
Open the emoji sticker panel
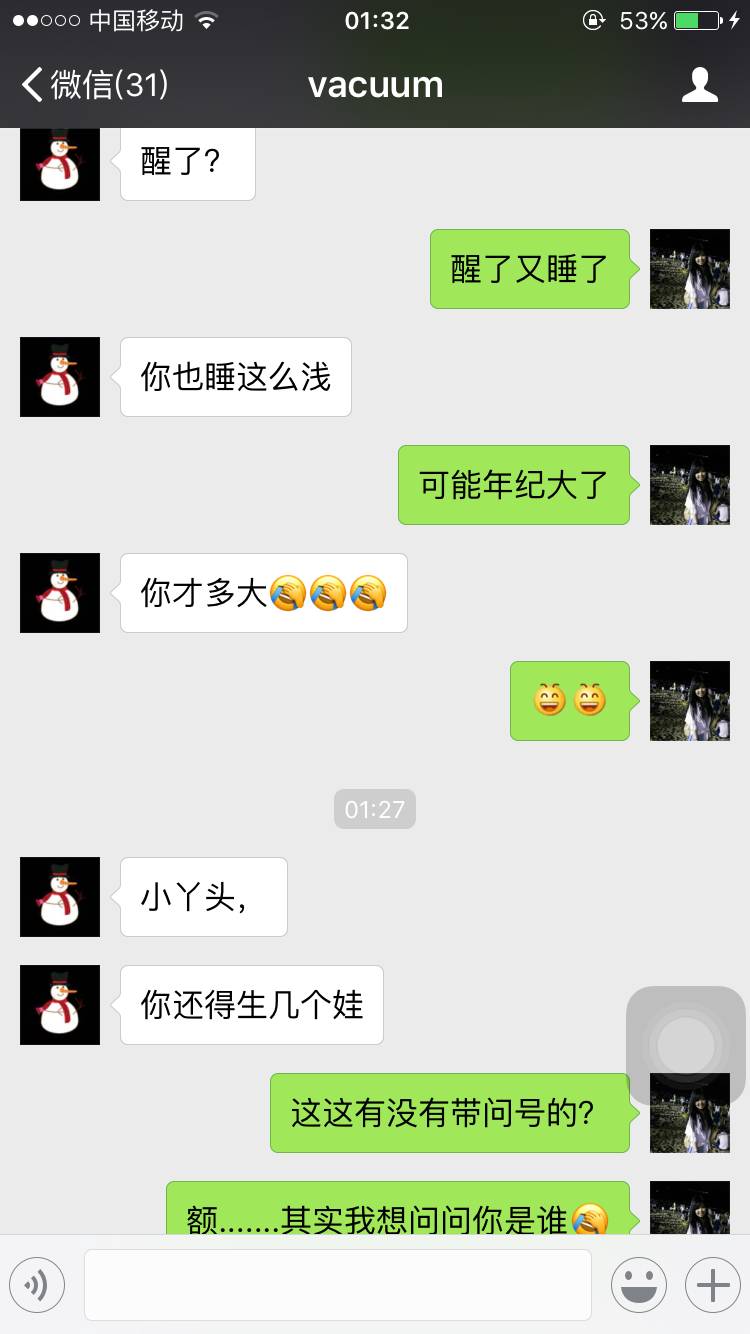[x=638, y=1284]
